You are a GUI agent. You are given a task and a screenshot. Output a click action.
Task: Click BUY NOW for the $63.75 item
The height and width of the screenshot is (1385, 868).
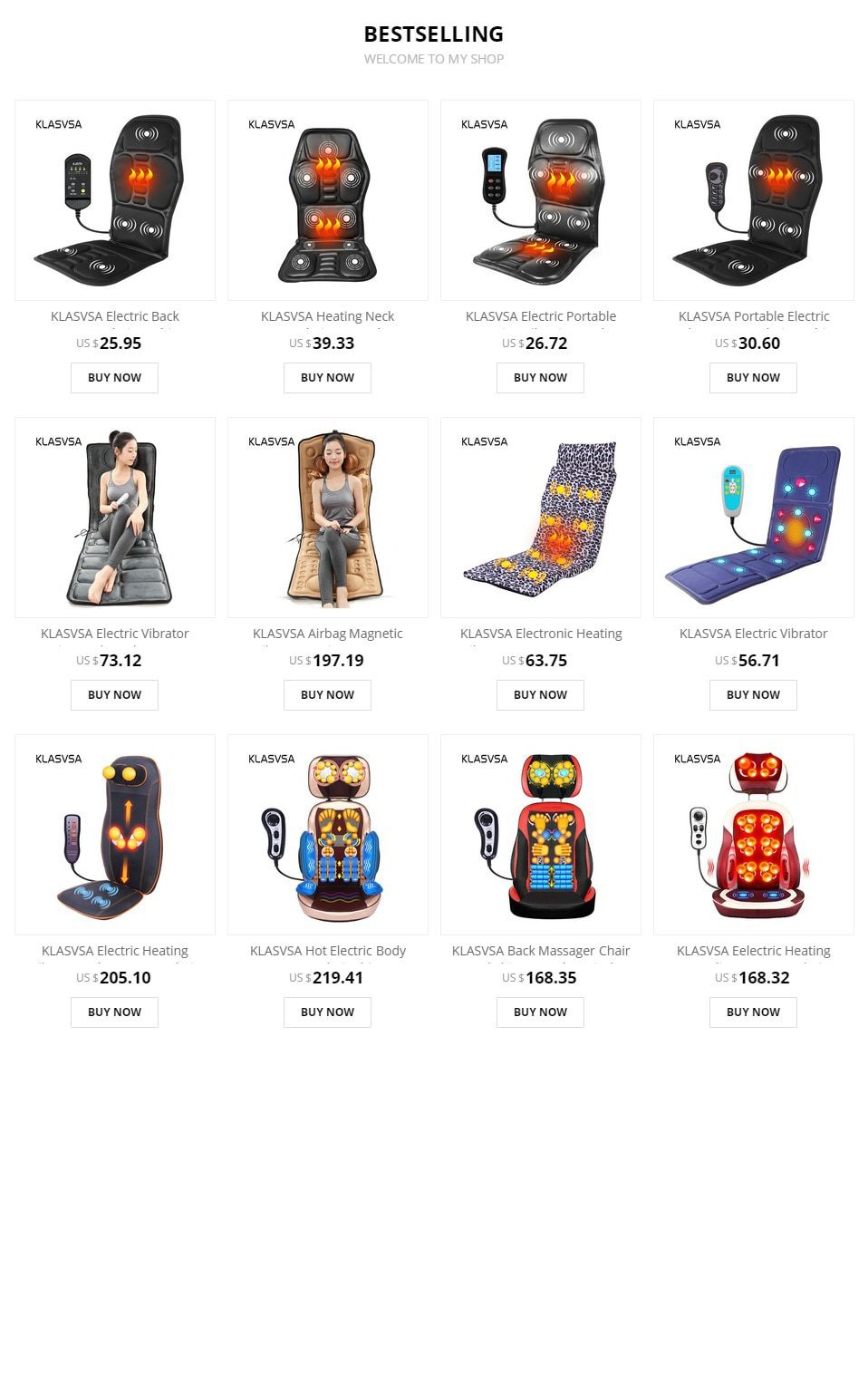[x=540, y=695]
